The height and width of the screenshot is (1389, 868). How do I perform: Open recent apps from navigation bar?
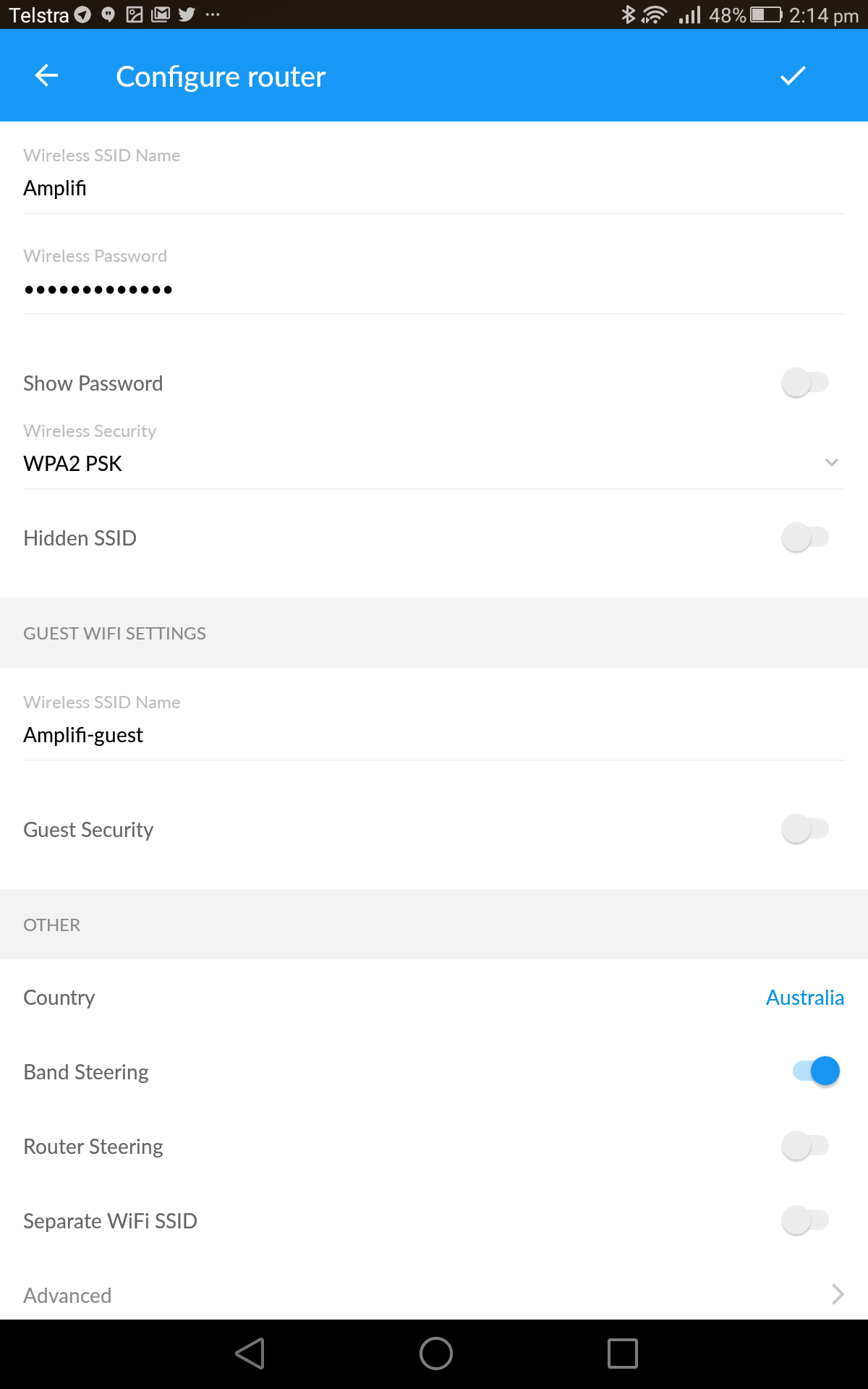[623, 1354]
